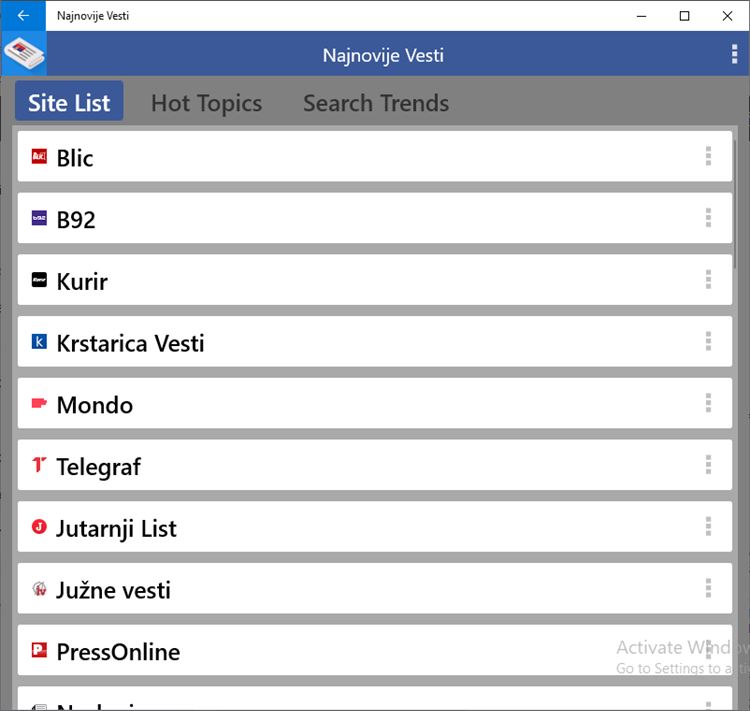Maximize the app window

(x=684, y=16)
